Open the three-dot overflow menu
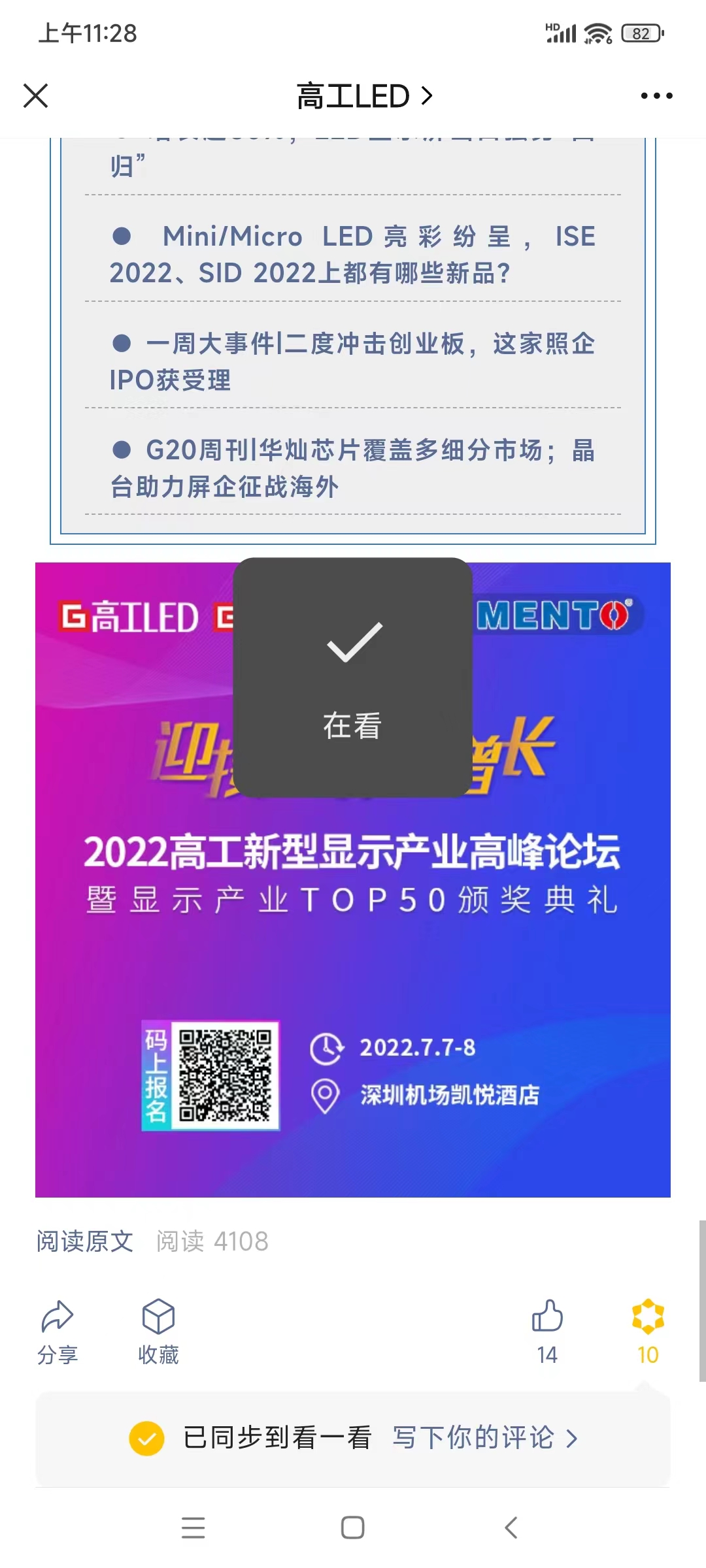The image size is (706, 1568). click(x=656, y=96)
